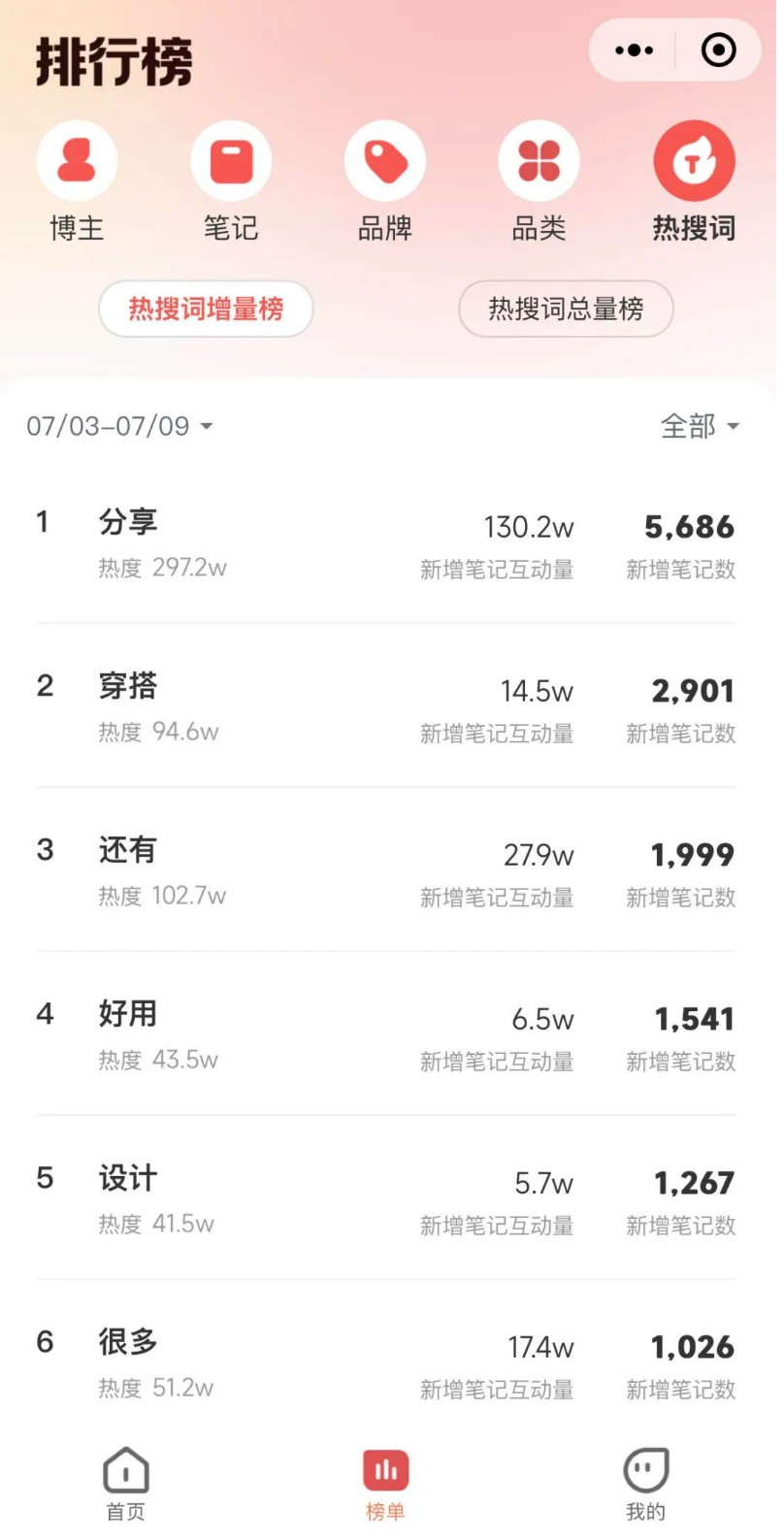Close the mini program via target icon

(719, 50)
